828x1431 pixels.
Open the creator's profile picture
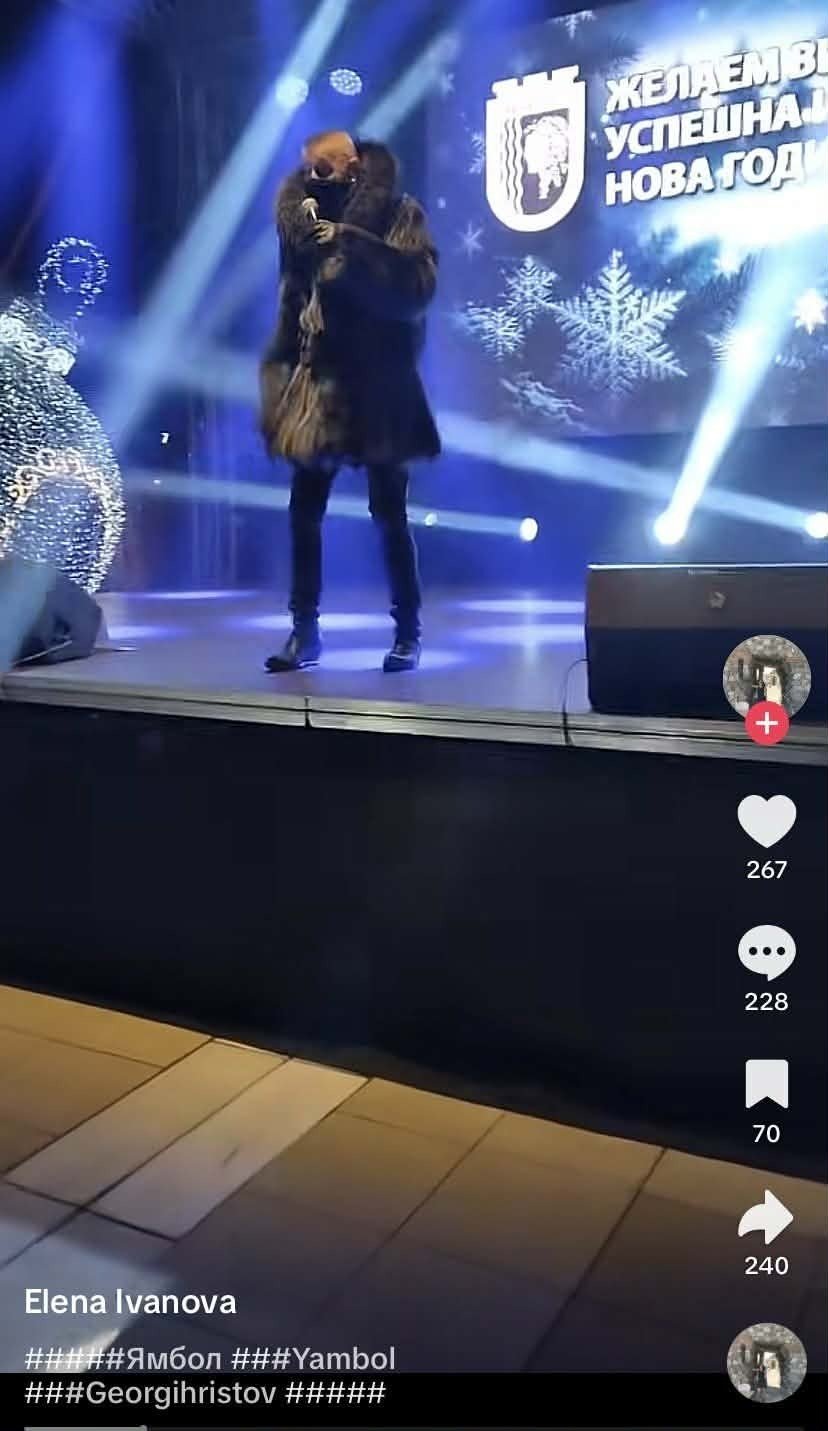(x=766, y=677)
